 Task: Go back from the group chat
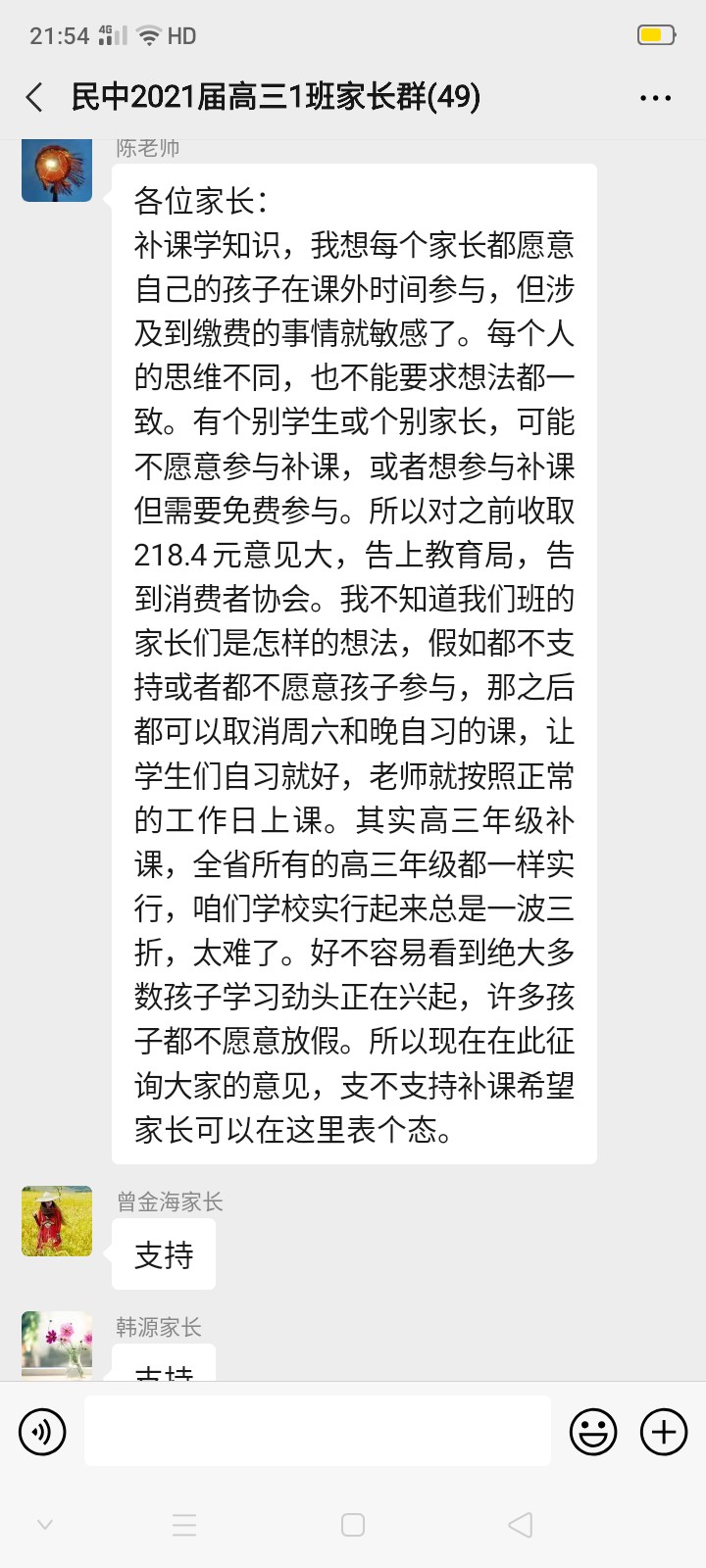tap(34, 97)
